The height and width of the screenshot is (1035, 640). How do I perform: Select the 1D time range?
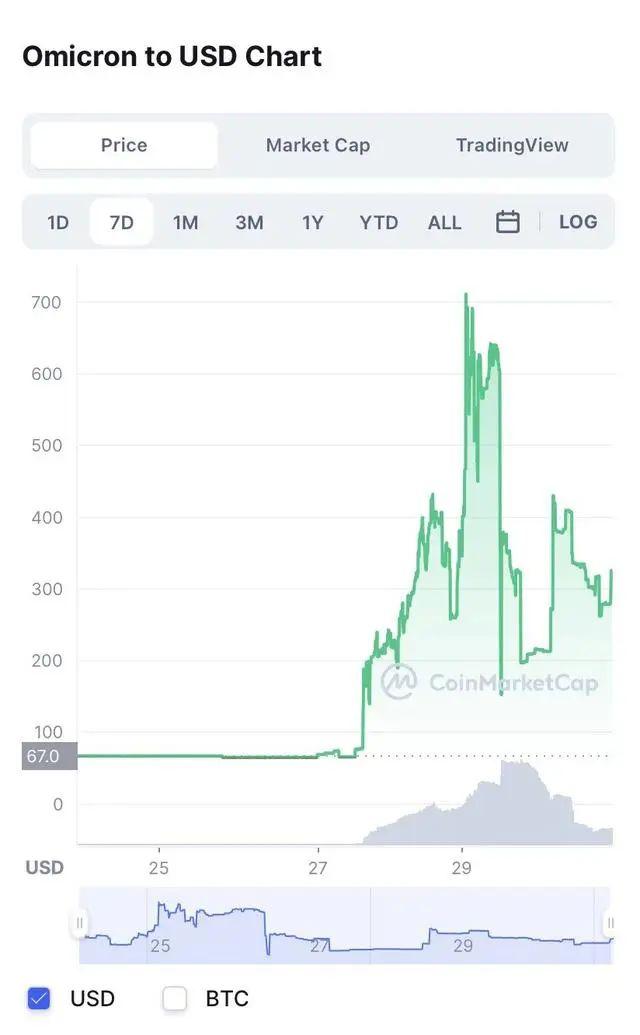pos(58,222)
